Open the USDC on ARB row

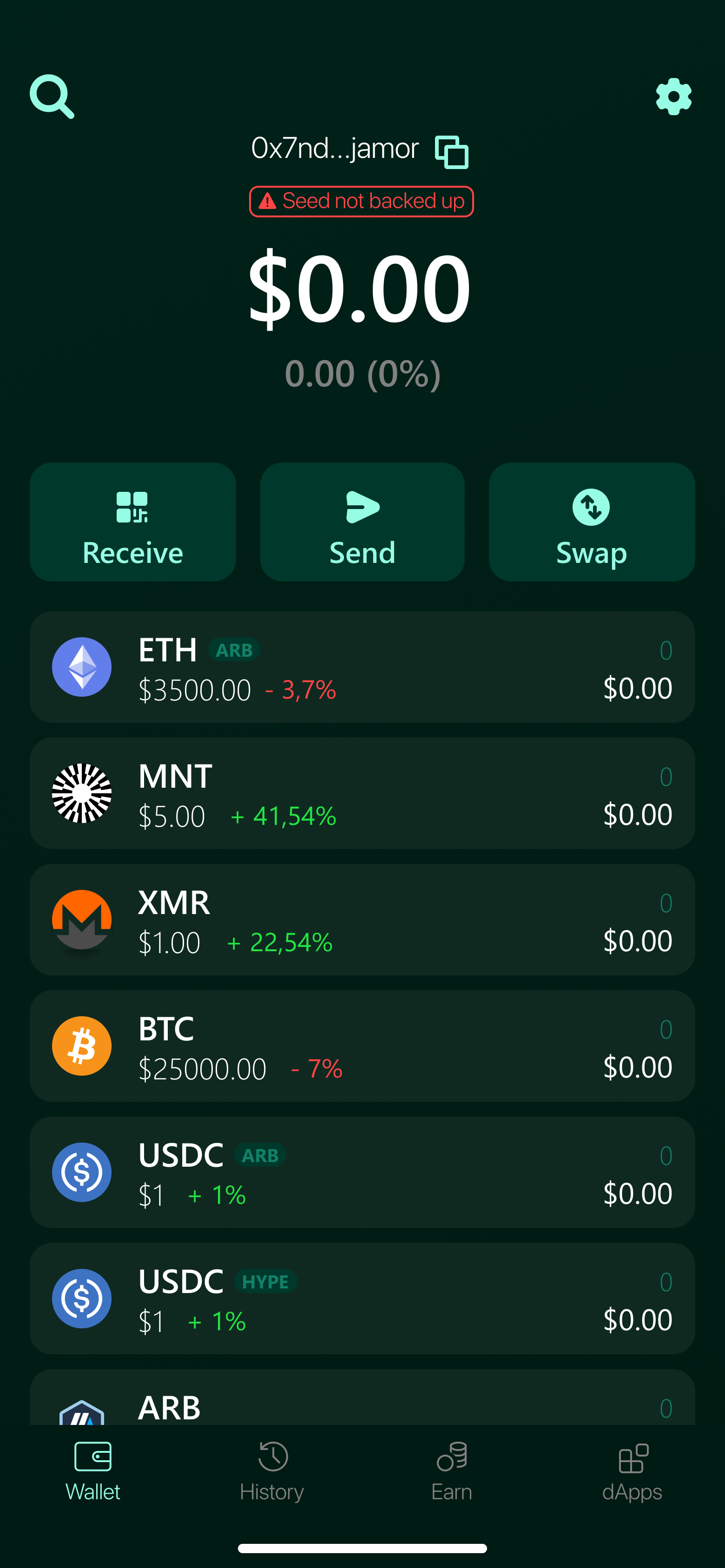[362, 1172]
